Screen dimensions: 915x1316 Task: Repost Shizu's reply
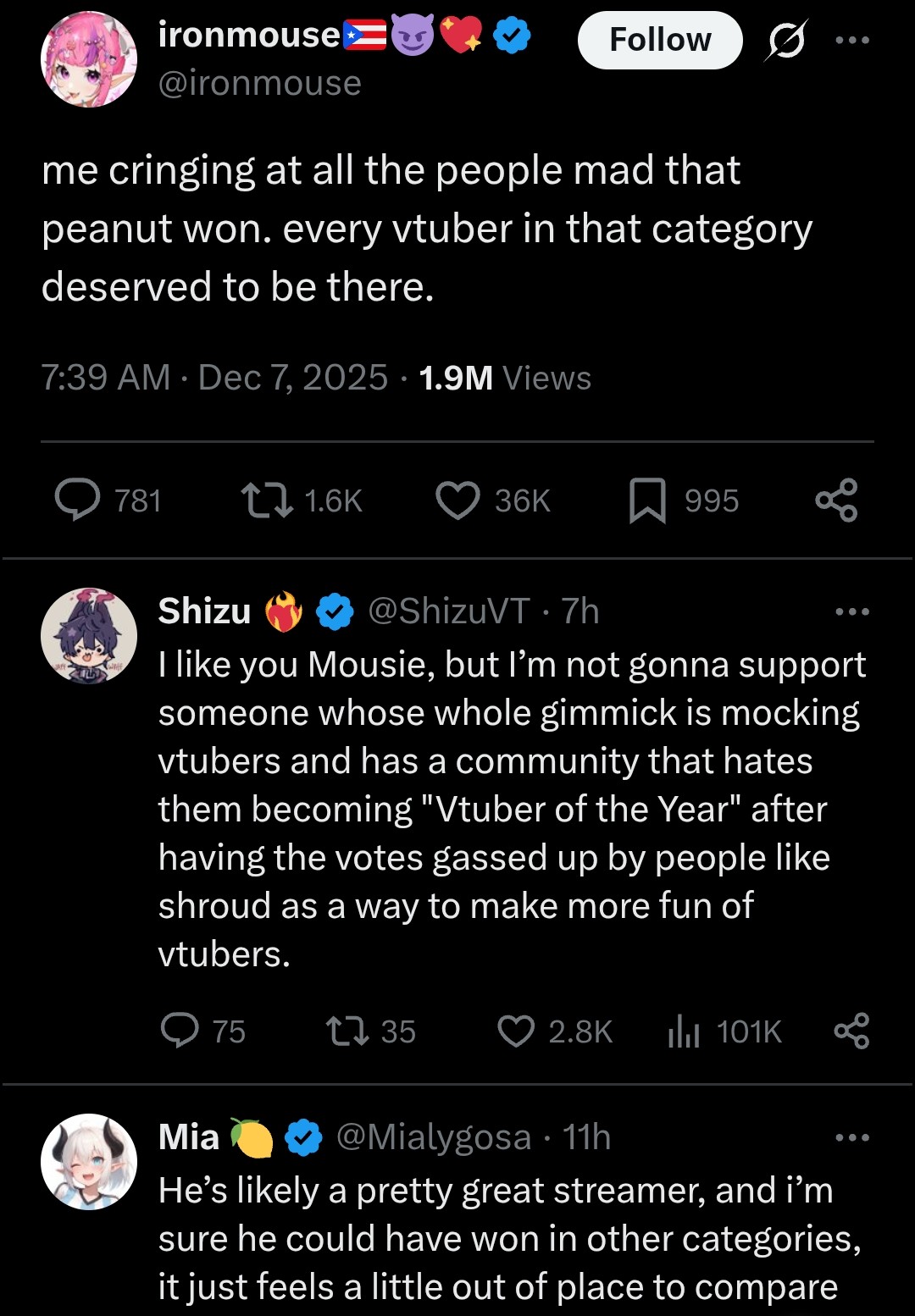click(x=347, y=1031)
